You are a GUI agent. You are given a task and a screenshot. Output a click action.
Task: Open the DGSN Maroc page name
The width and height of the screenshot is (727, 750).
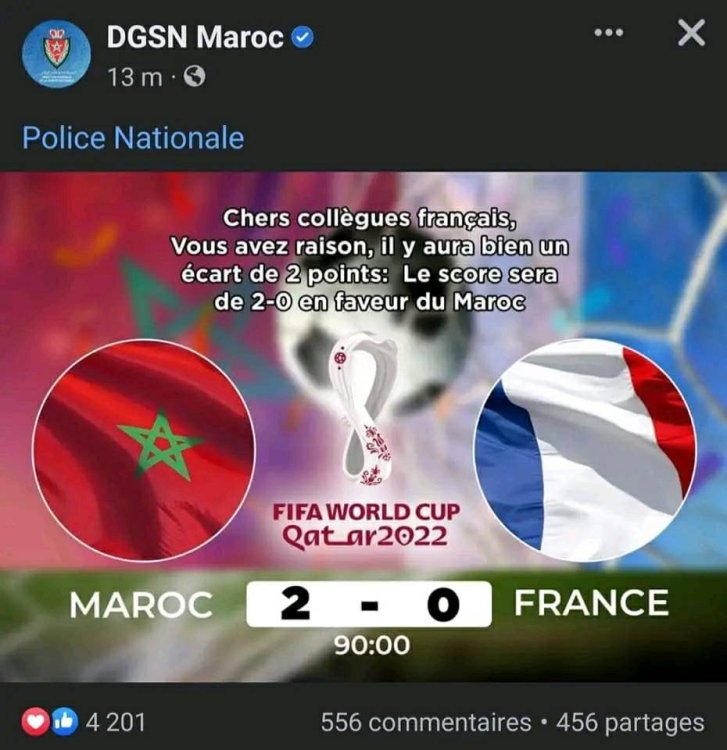click(x=196, y=37)
